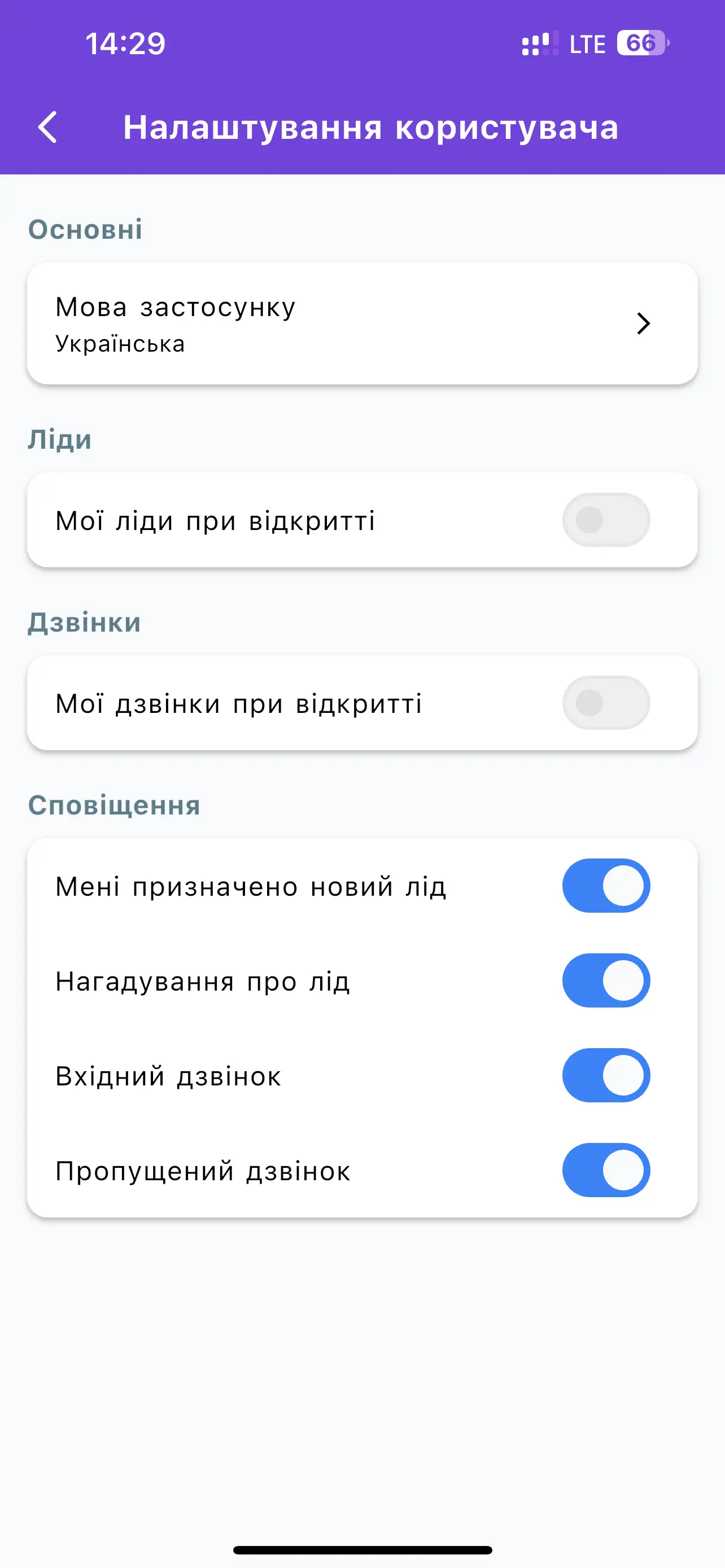Tap the 'Сповіщення' section header

tap(115, 805)
